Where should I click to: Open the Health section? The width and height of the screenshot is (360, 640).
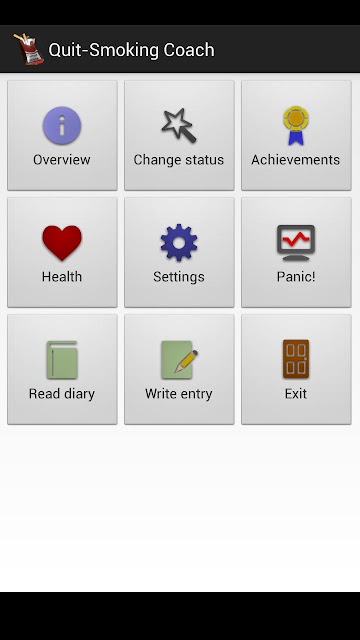[62, 252]
